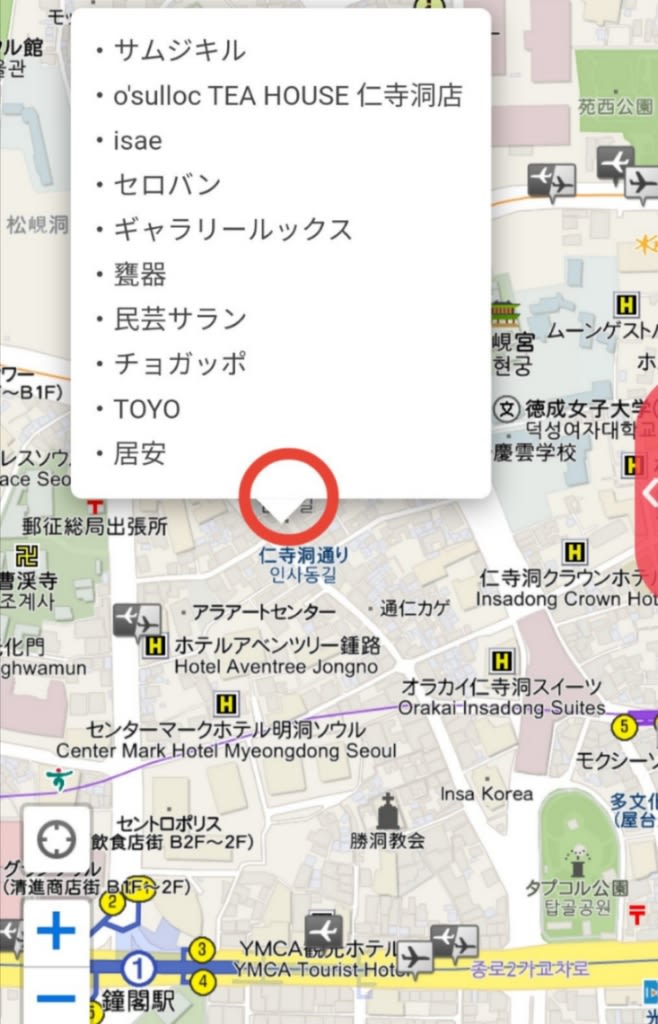Select o'sulloc TEA HOUSE 仁寺洞店
This screenshot has height=1024, width=658.
(x=287, y=96)
